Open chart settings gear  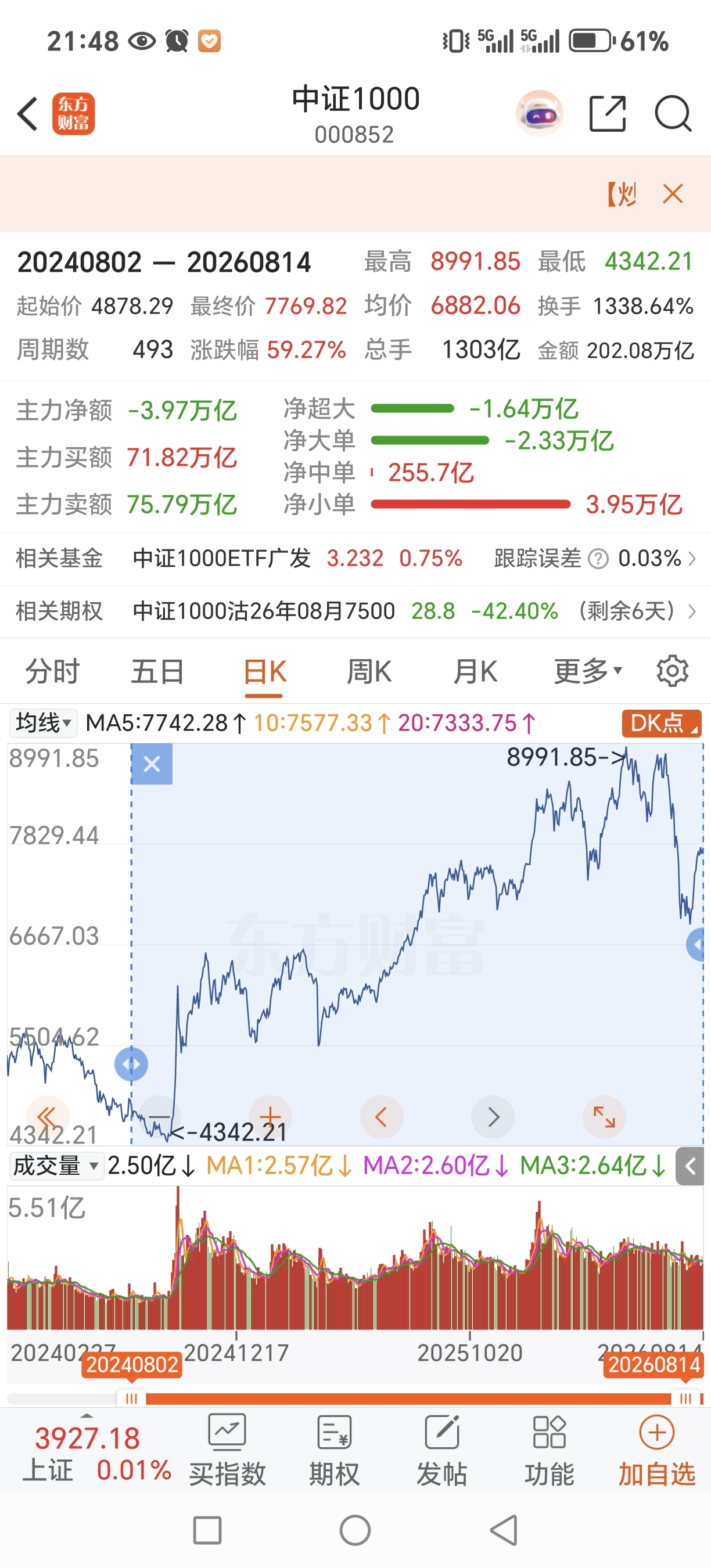coord(672,671)
